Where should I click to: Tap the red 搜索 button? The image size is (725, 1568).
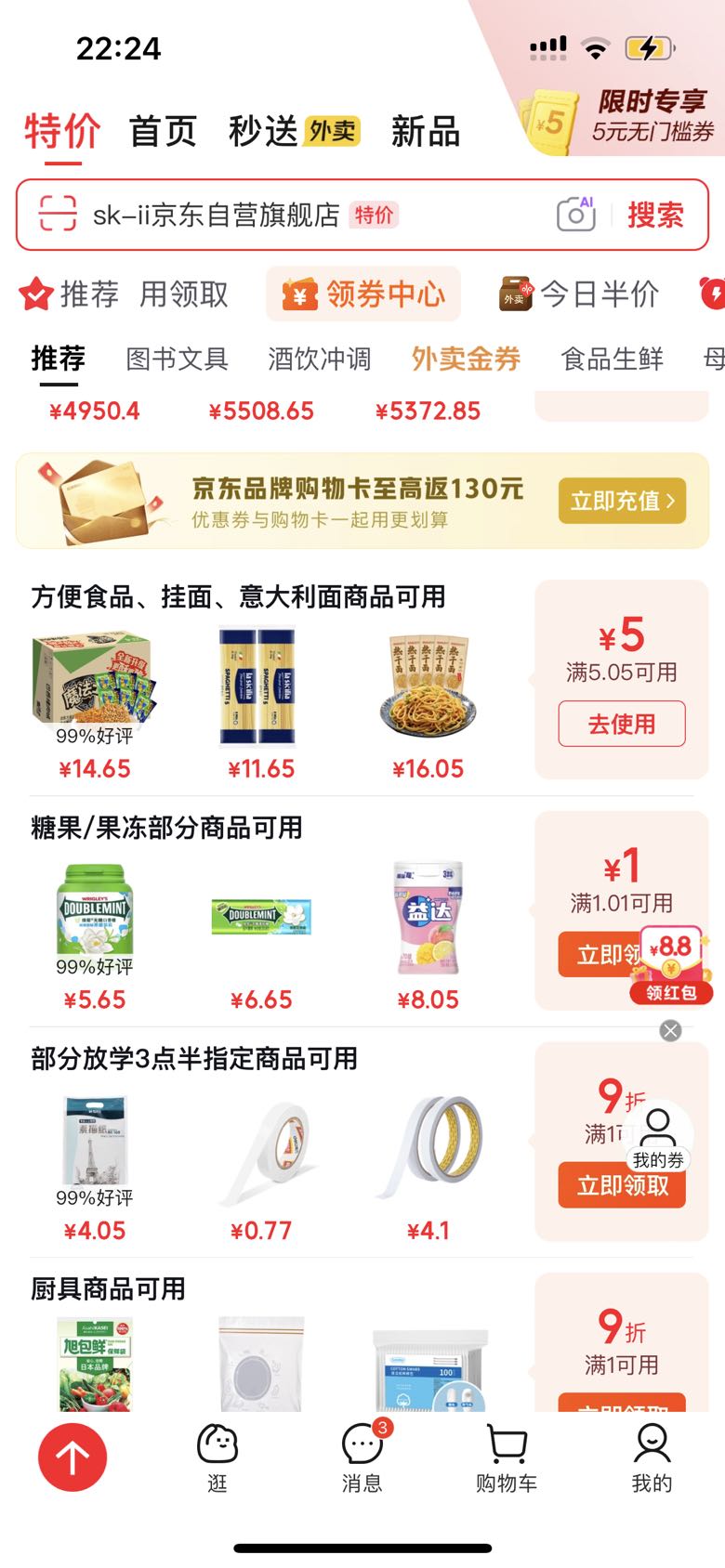655,215
